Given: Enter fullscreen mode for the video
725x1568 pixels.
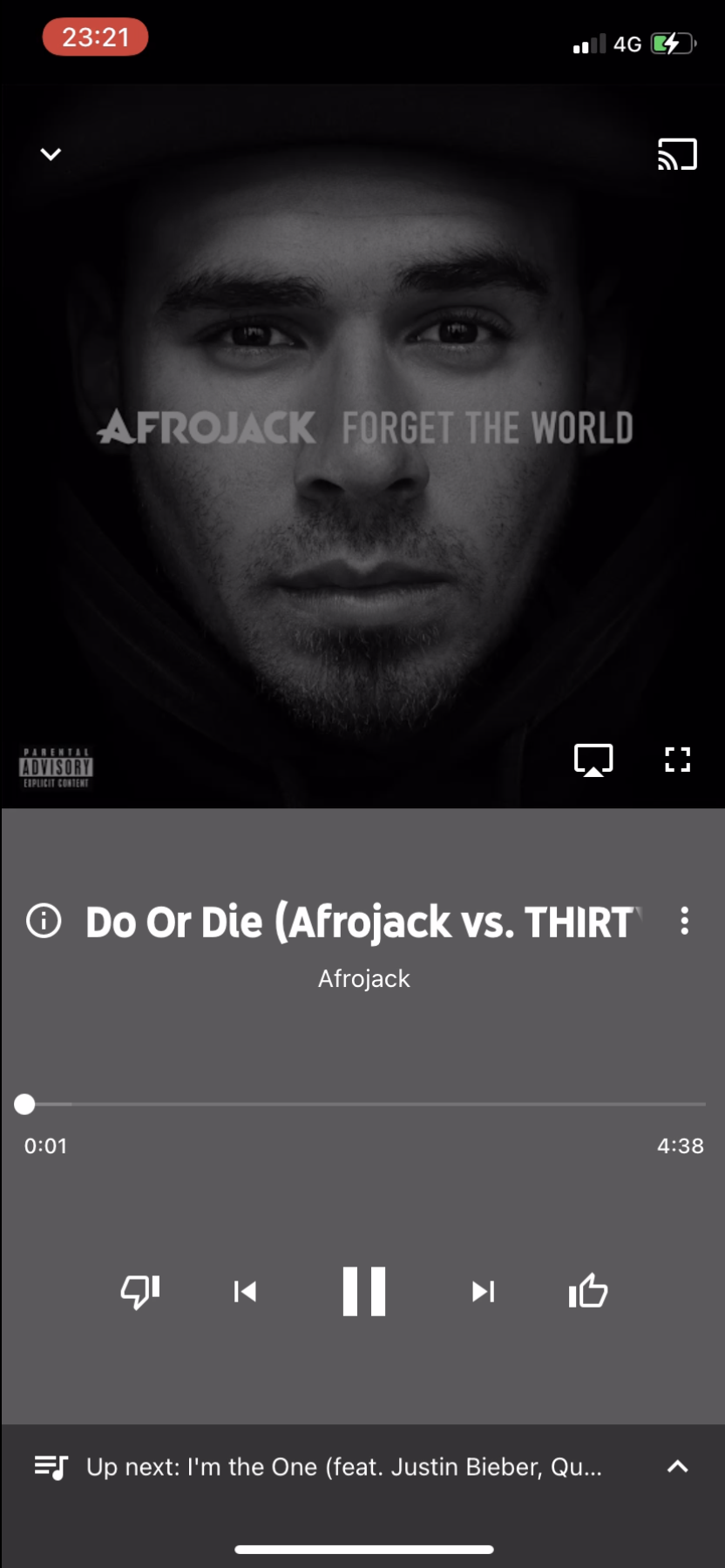Looking at the screenshot, I should (x=677, y=759).
